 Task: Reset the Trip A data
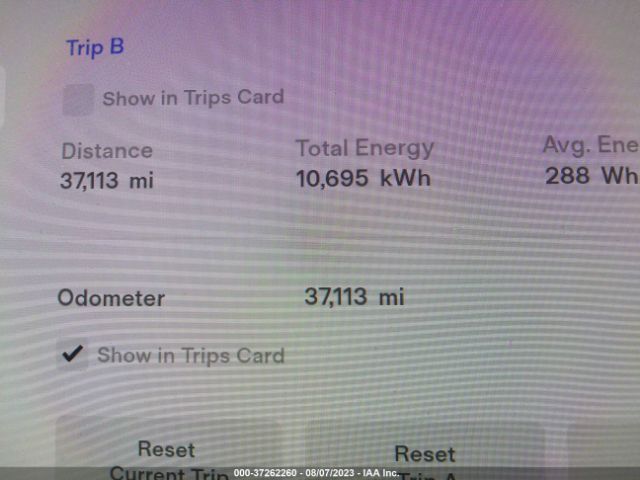(x=425, y=458)
